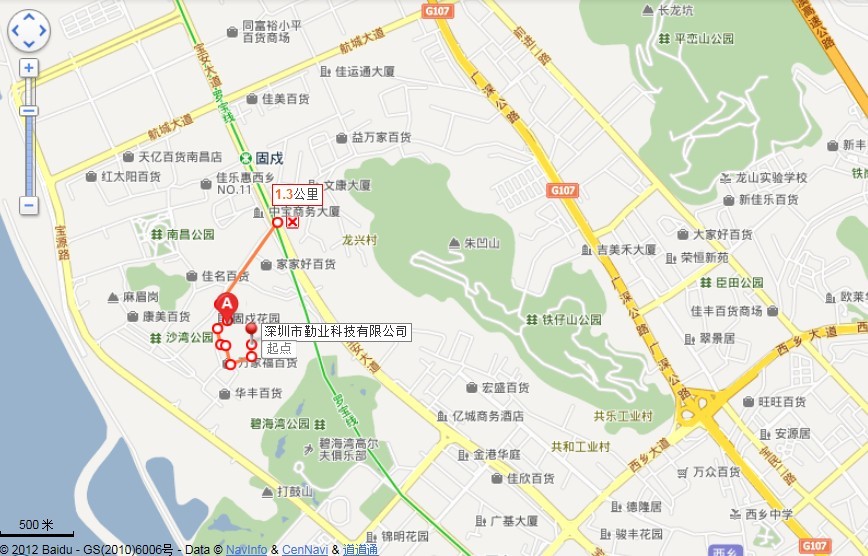Tap the zoom slider handle

pos(29,110)
